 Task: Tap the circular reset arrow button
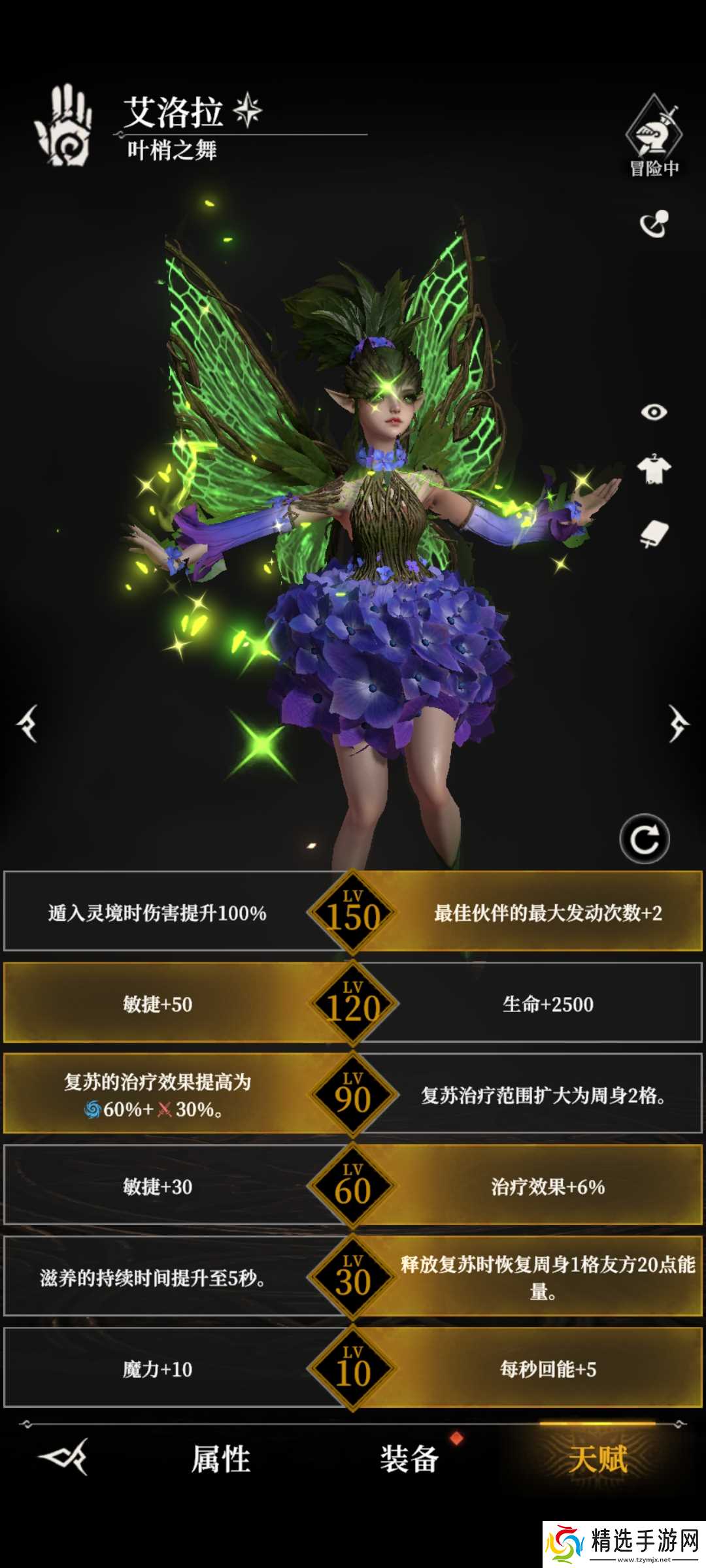click(645, 840)
